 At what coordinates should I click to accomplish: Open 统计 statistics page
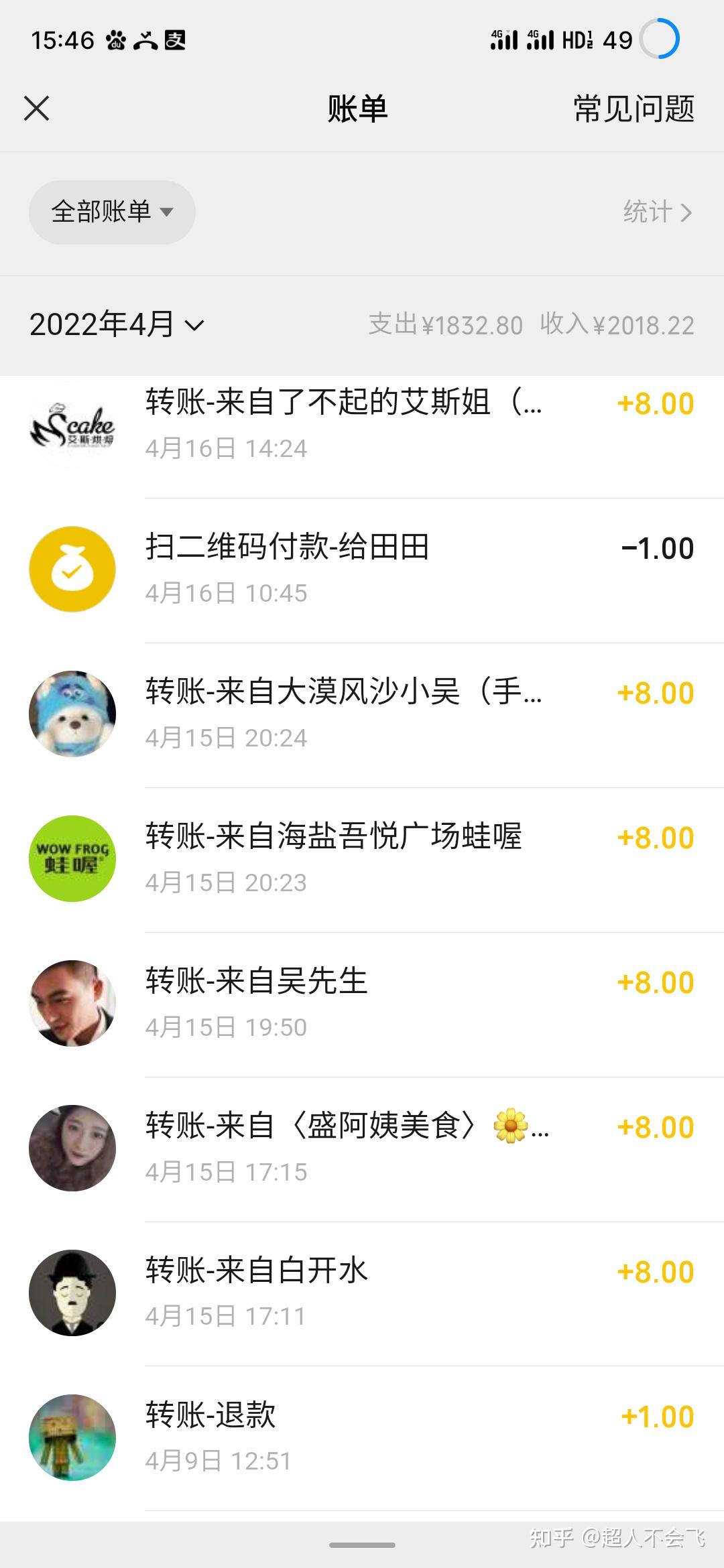click(657, 212)
